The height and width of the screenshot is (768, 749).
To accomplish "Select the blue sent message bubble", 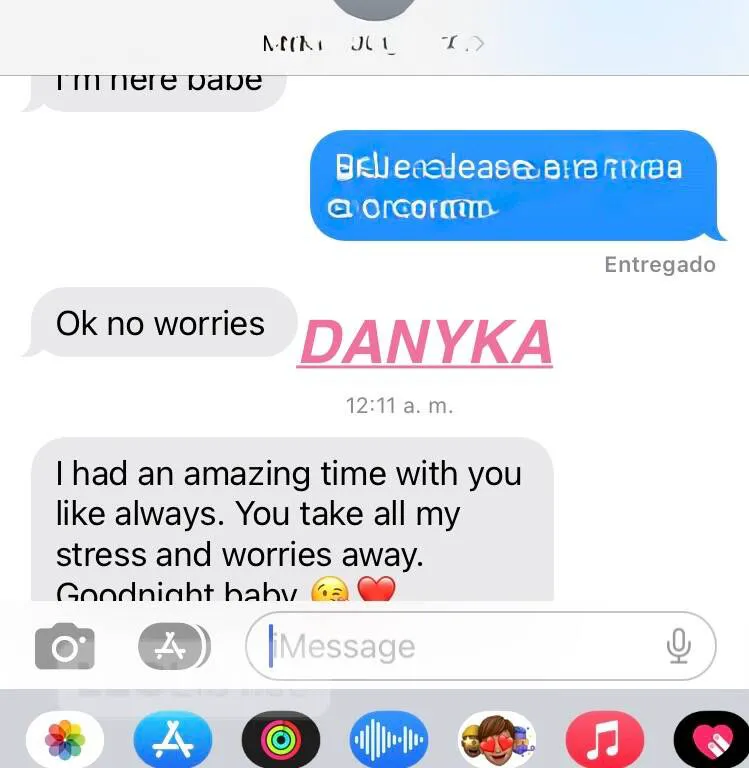I will click(x=515, y=187).
